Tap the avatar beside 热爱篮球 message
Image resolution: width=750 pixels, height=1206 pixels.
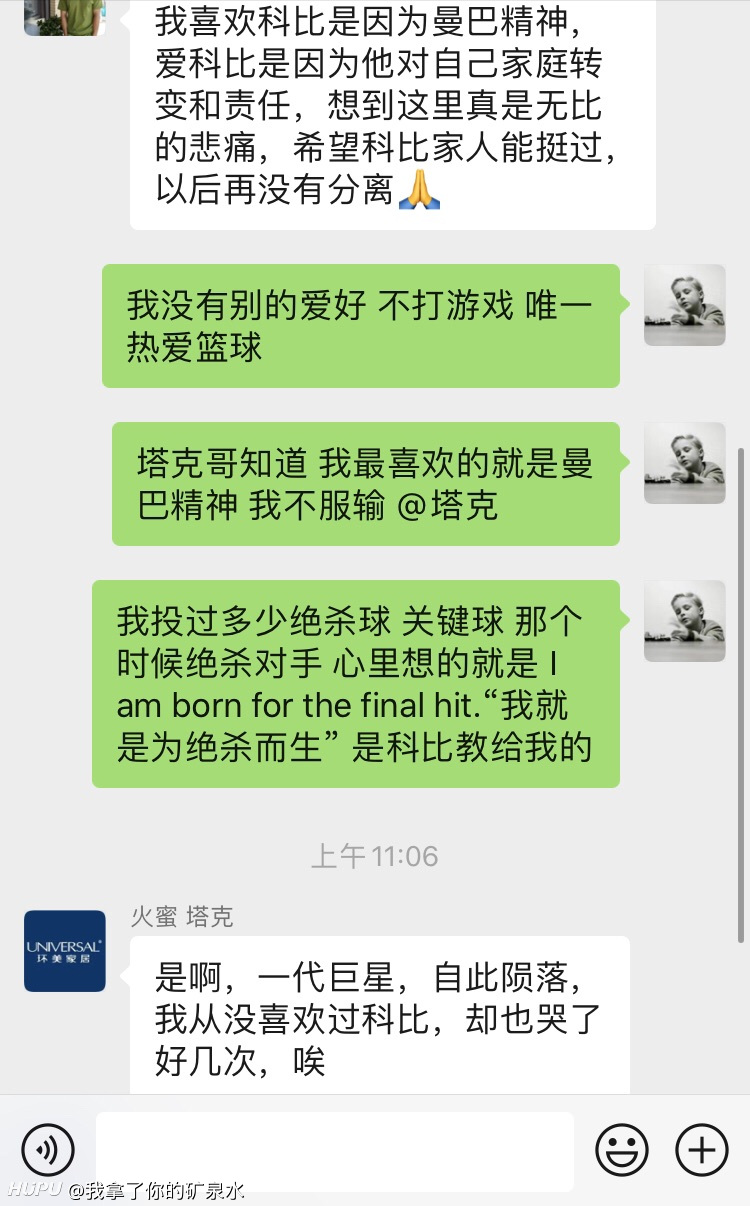click(685, 305)
